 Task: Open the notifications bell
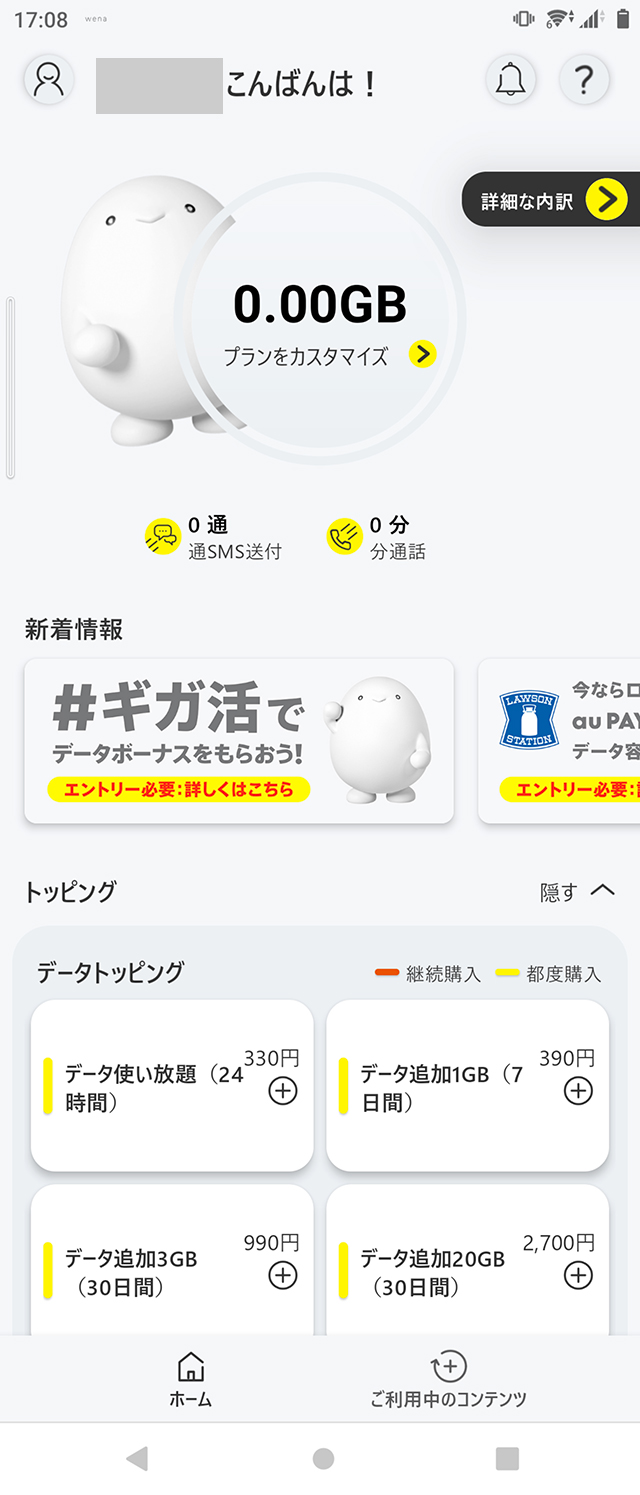click(510, 79)
